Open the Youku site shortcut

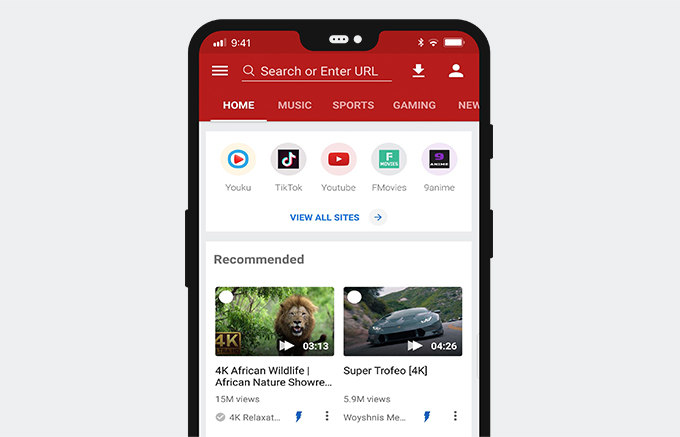[238, 159]
